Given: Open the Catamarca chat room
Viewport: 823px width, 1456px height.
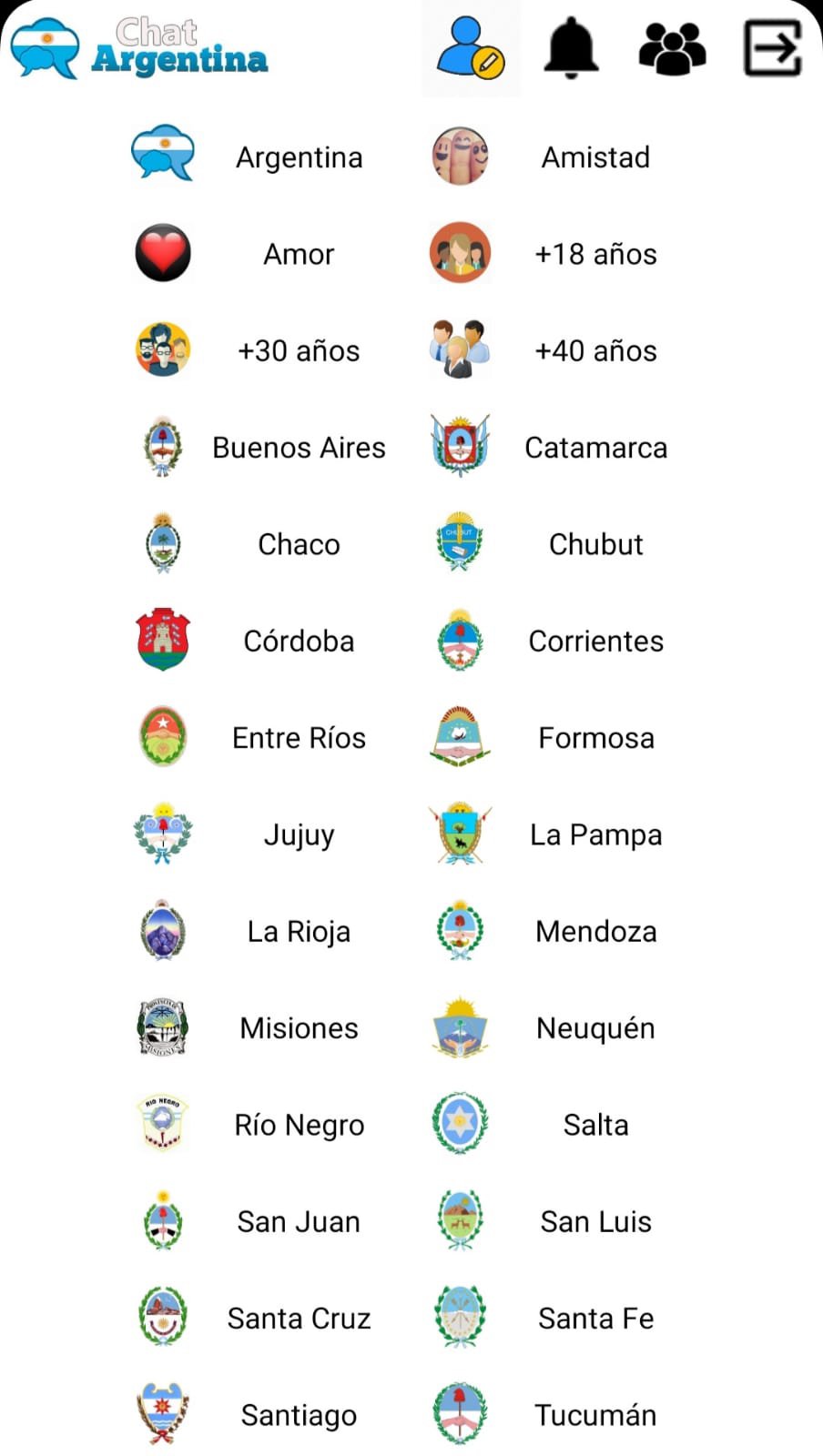Looking at the screenshot, I should point(595,448).
